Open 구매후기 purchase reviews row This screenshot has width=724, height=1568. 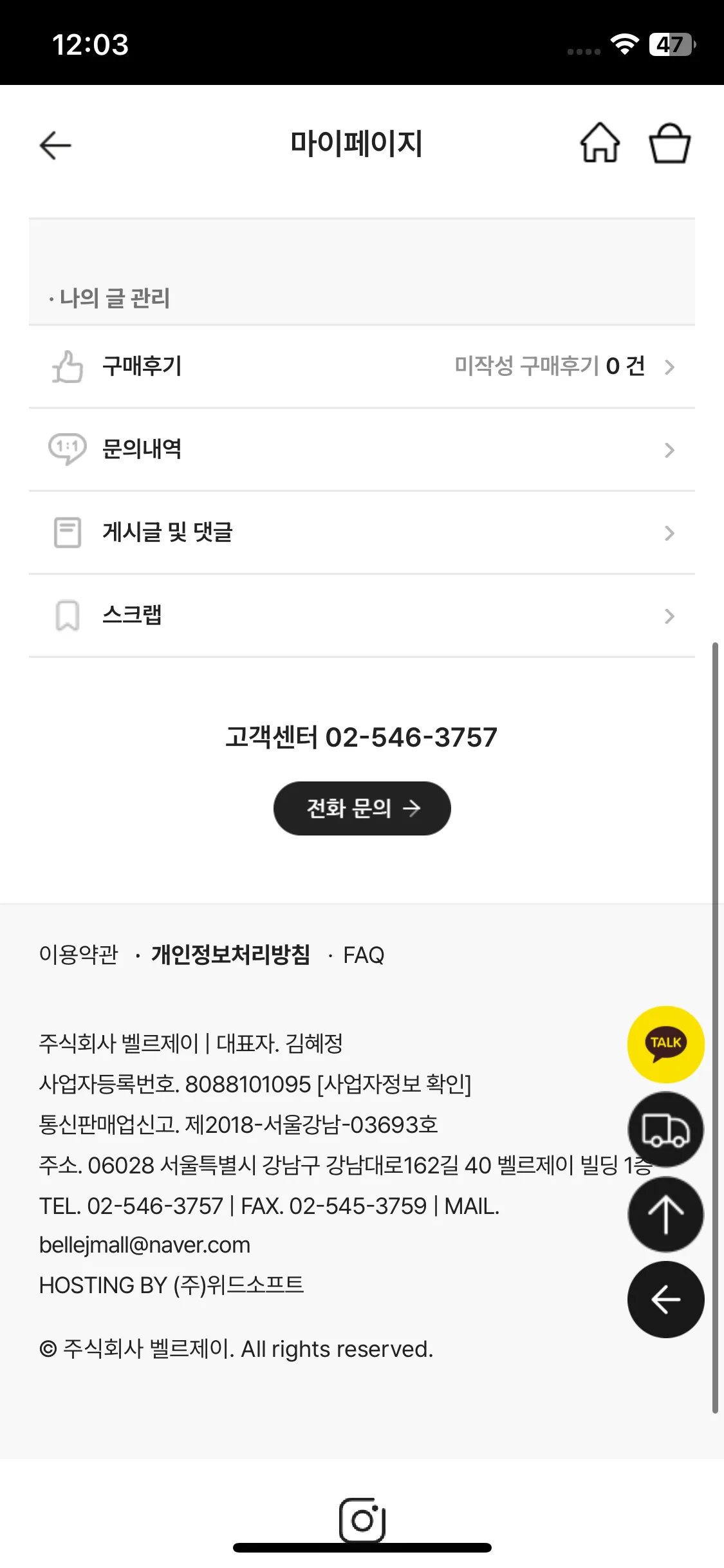362,366
